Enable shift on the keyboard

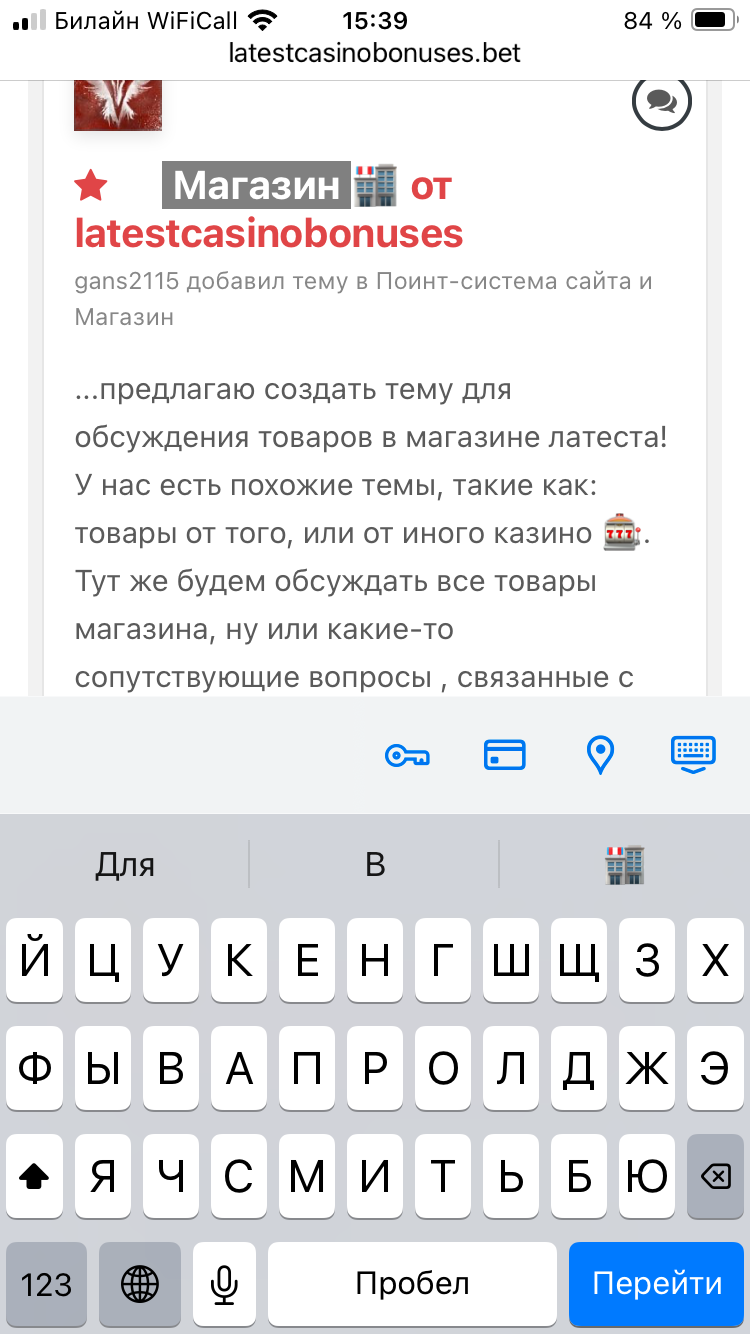point(35,1177)
